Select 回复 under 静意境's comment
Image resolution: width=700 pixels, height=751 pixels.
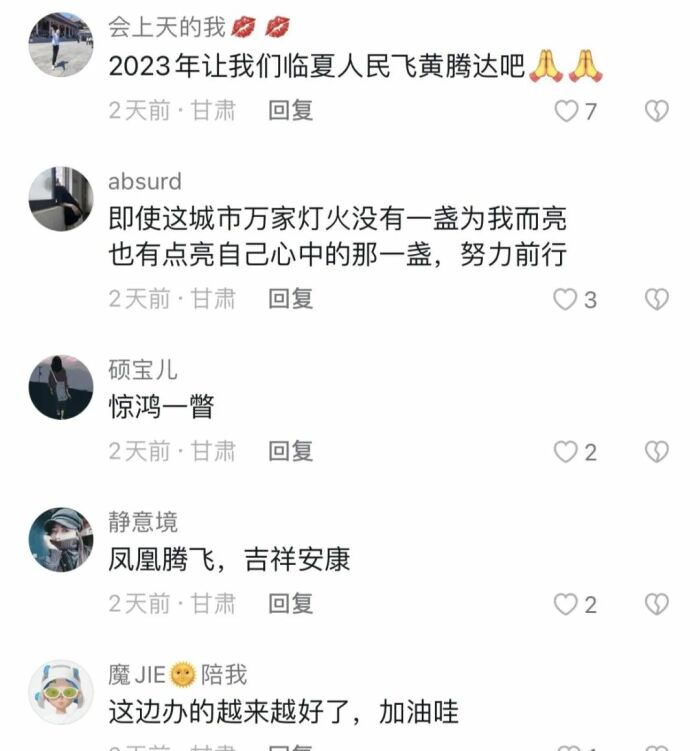tap(291, 603)
